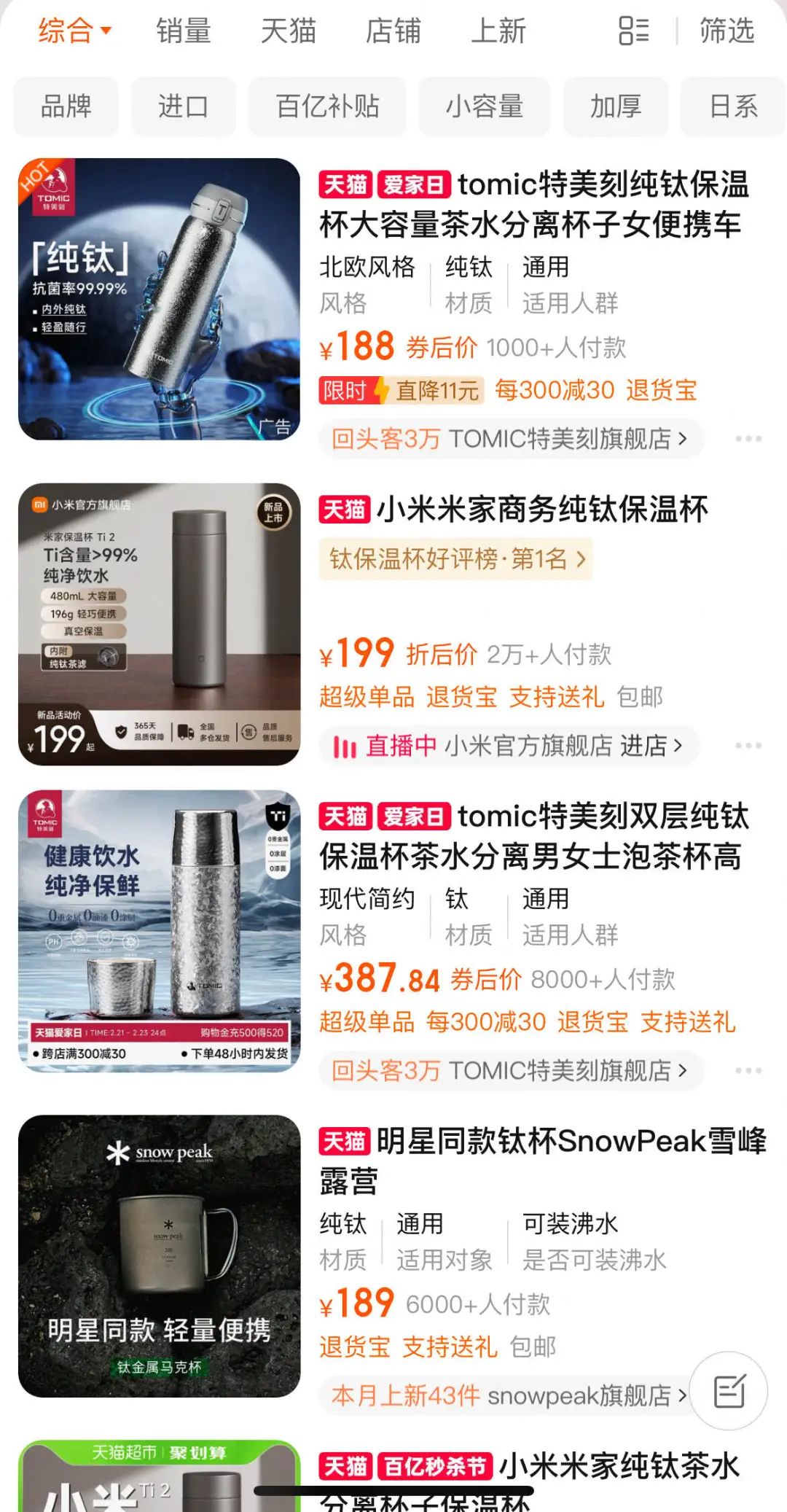This screenshot has height=1512, width=787.
Task: Filter by 百亿补贴
Action: pyautogui.click(x=327, y=107)
